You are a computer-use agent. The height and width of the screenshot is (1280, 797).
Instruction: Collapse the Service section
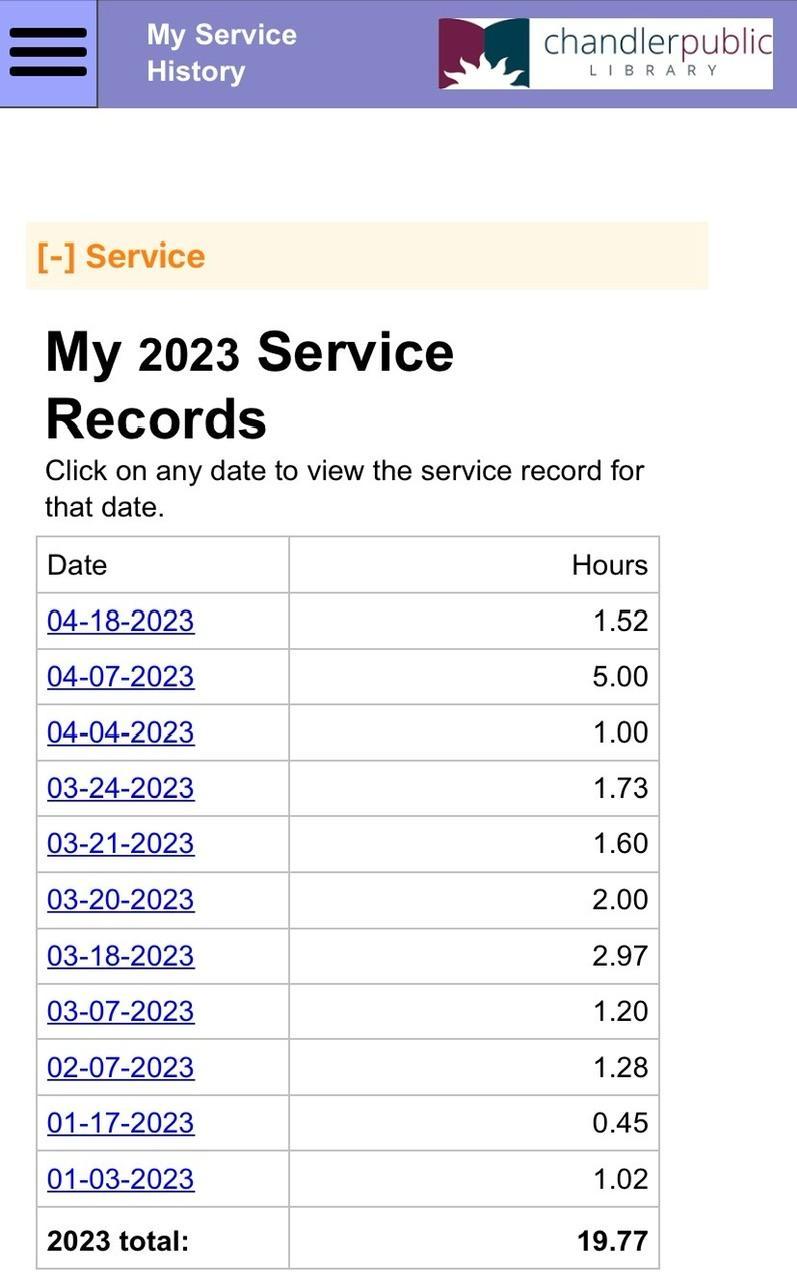coord(121,256)
